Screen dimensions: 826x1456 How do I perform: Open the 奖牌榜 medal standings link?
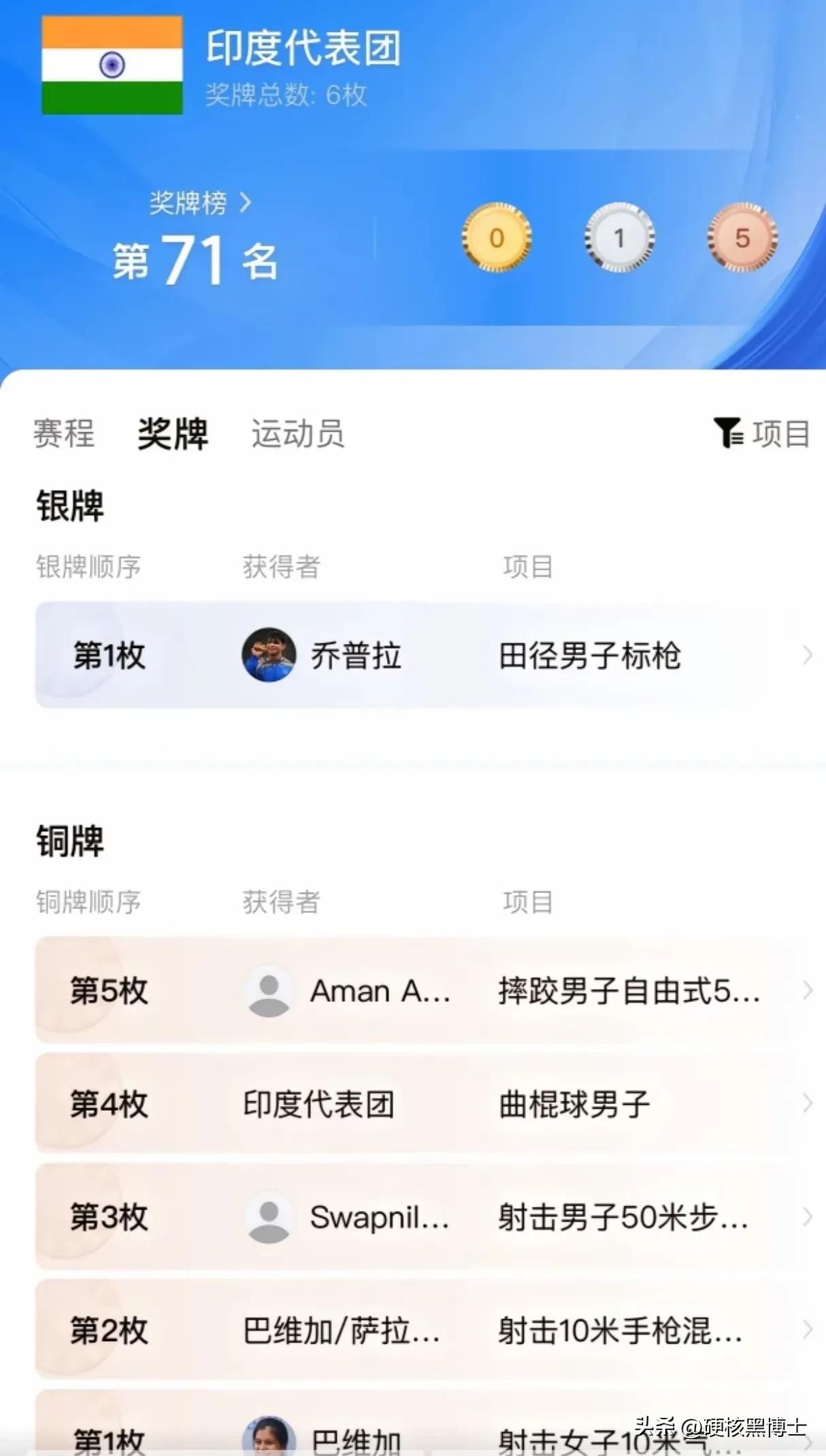click(199, 203)
